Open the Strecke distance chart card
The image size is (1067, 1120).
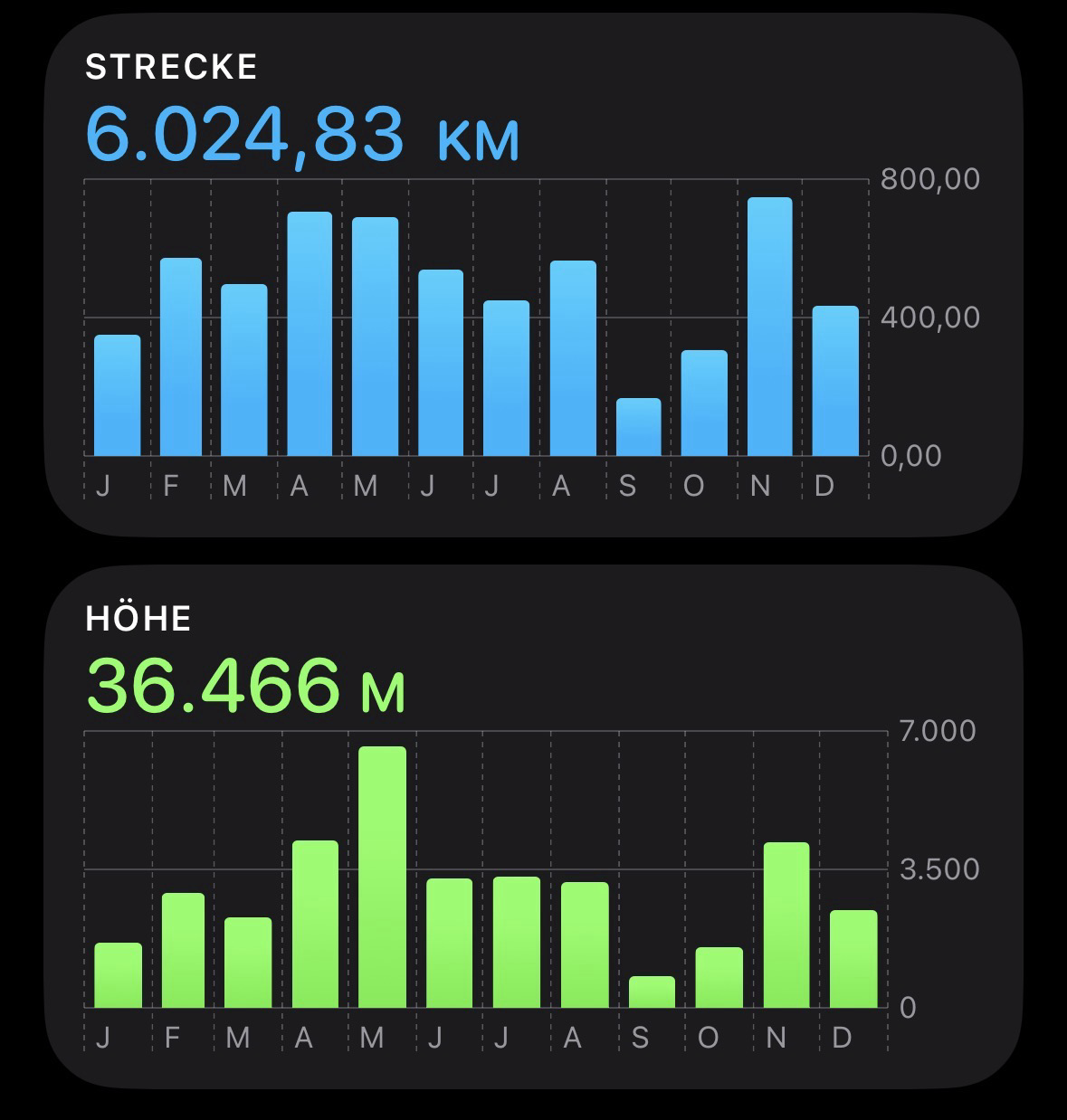click(x=533, y=276)
